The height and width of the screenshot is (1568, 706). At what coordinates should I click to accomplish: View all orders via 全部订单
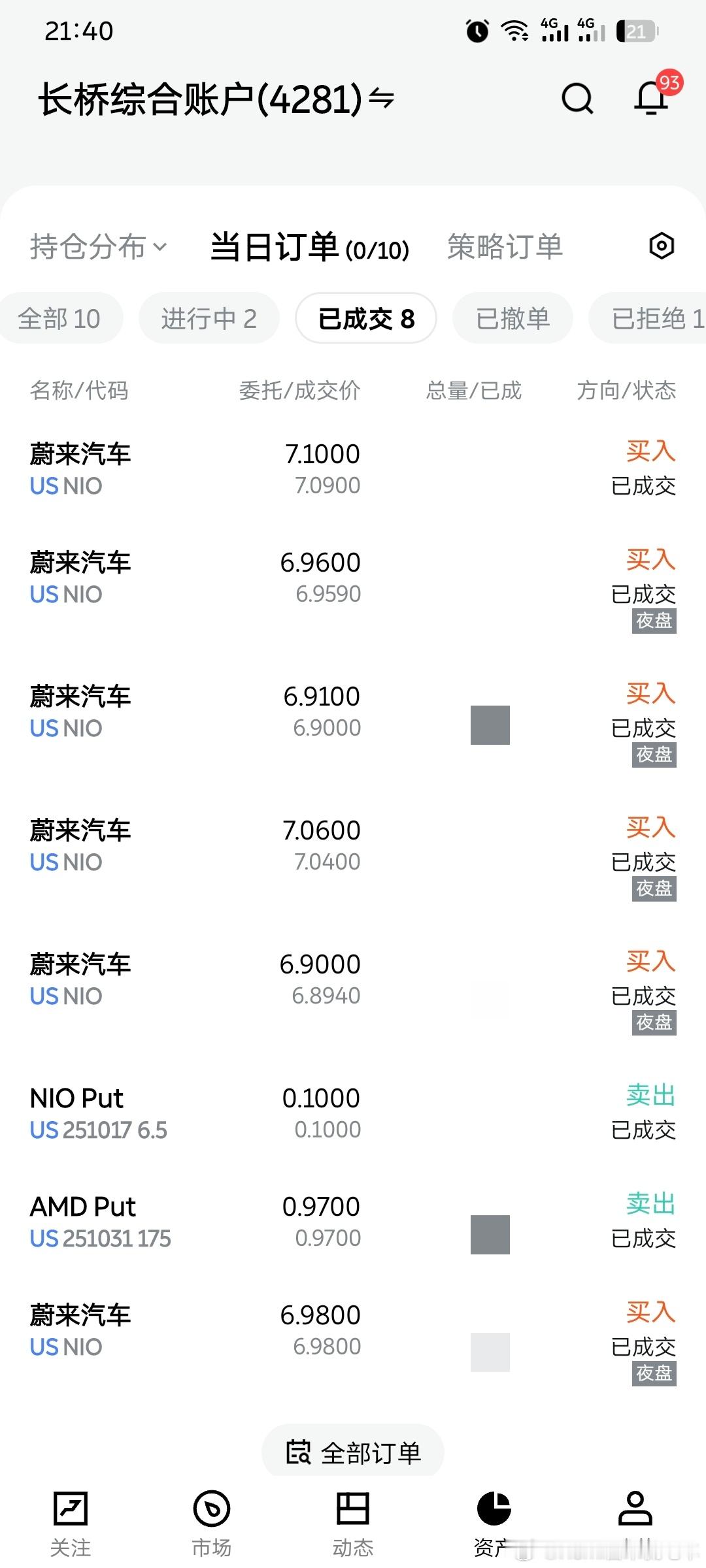pos(353,1453)
